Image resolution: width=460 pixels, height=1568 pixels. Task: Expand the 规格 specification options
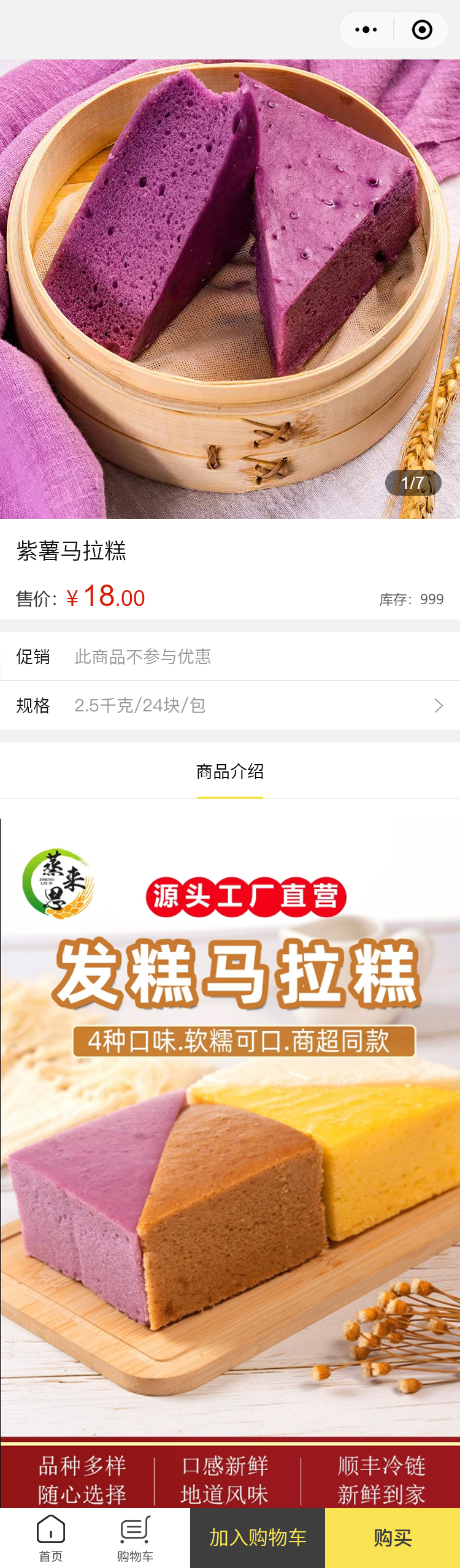pos(230,705)
